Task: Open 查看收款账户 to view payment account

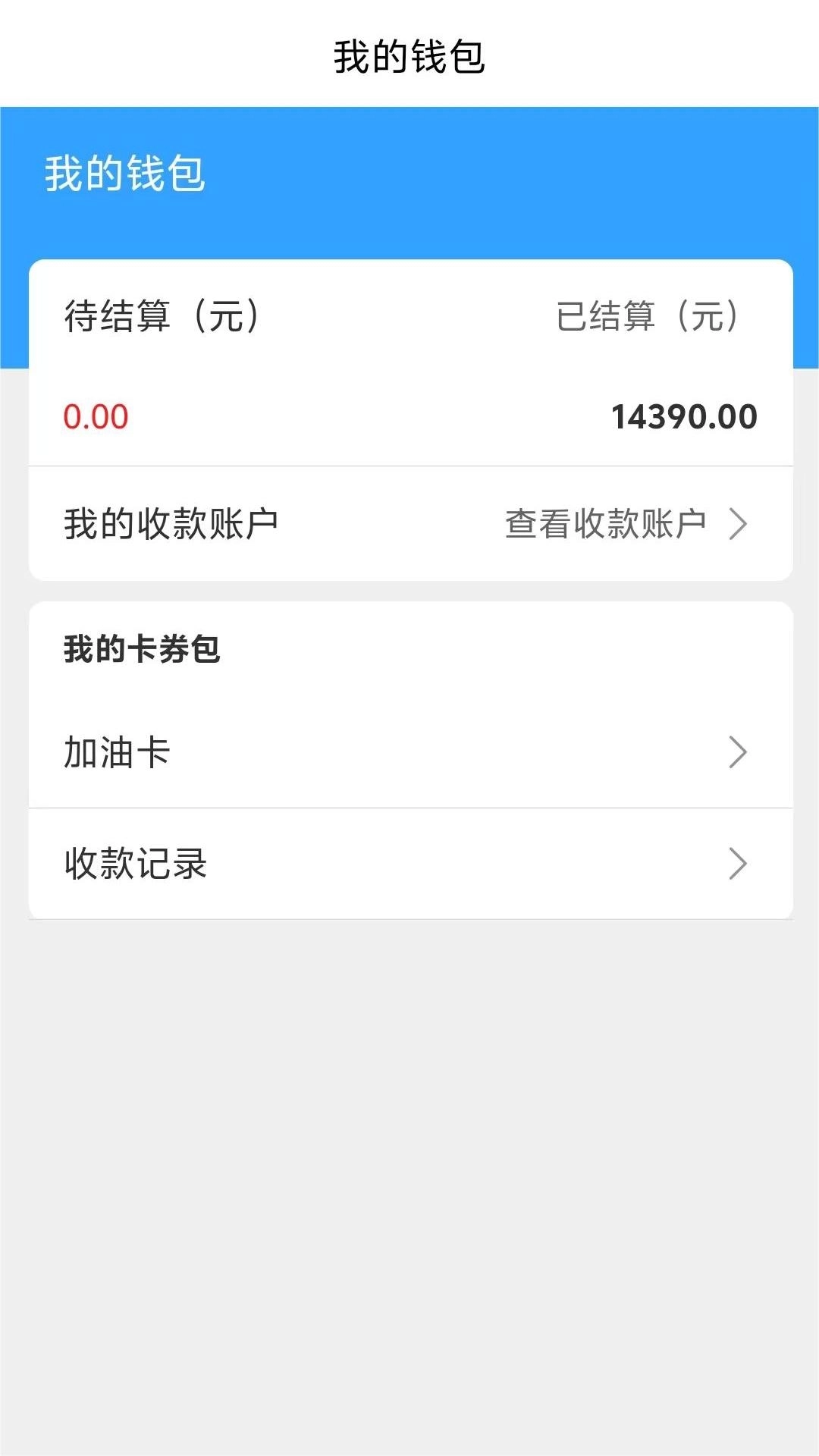Action: (607, 523)
